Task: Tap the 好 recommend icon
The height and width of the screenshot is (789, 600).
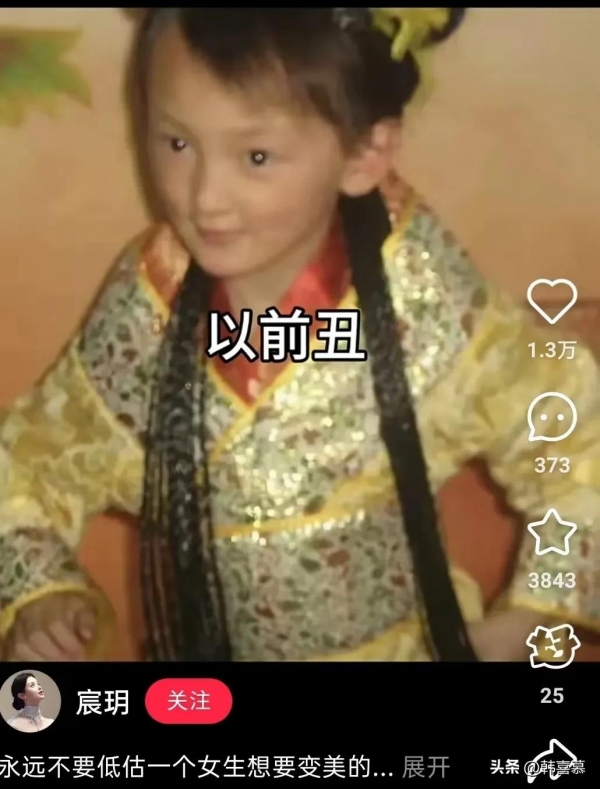Action: click(x=552, y=645)
